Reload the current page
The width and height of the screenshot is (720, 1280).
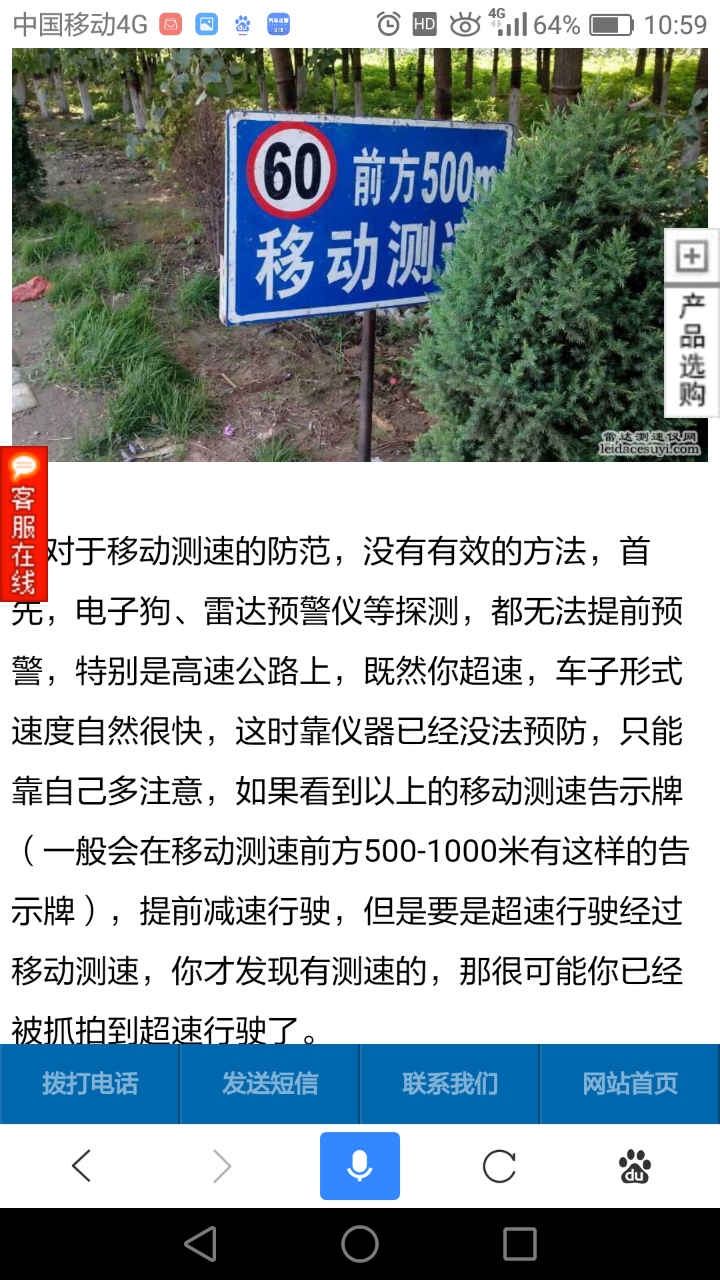pos(499,1166)
